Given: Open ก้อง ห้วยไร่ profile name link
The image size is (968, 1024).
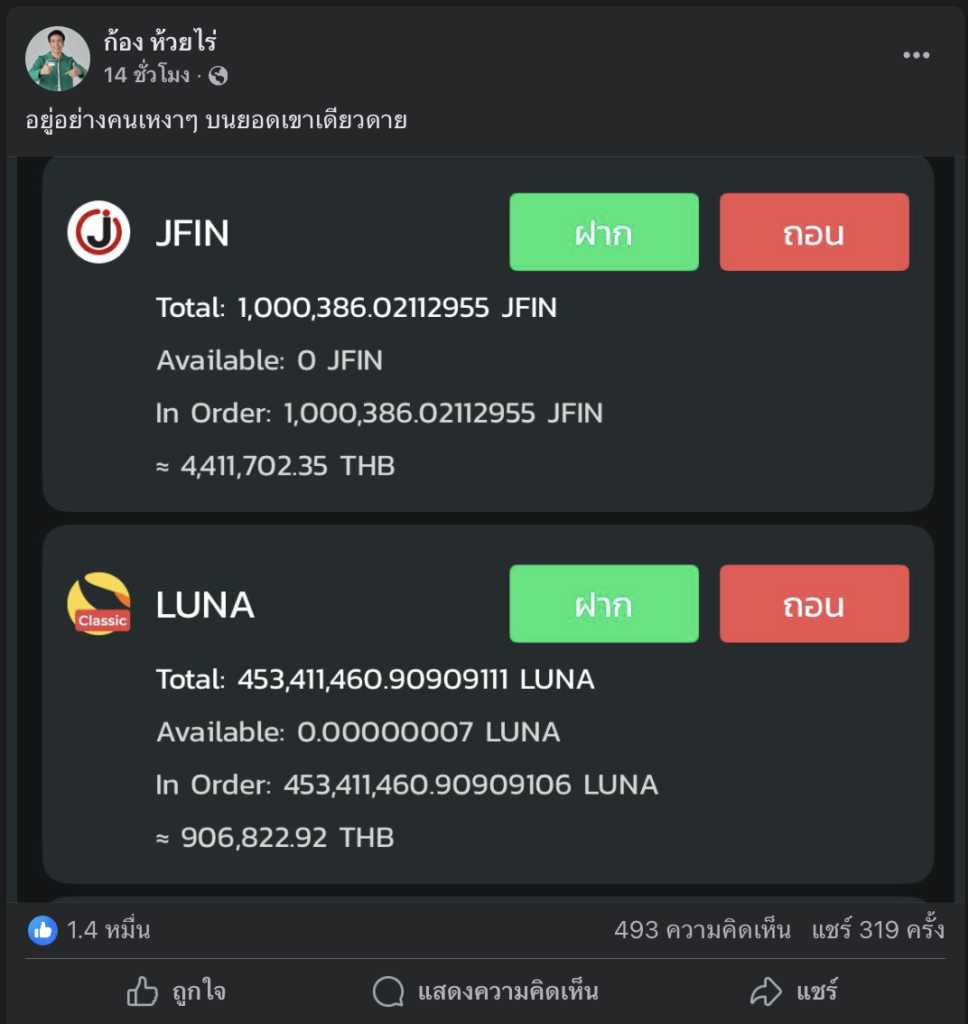Looking at the screenshot, I should tap(161, 42).
